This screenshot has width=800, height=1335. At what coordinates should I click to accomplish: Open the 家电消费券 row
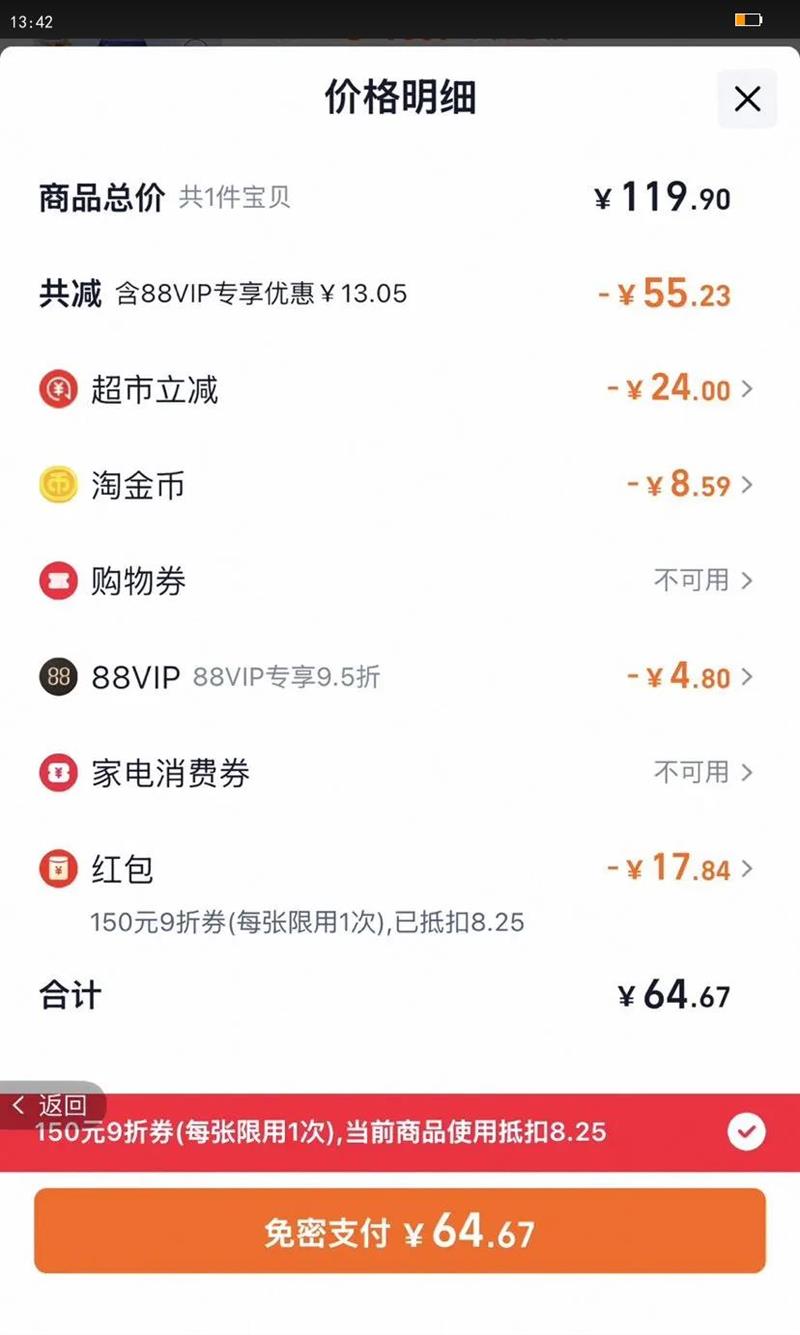(x=746, y=772)
